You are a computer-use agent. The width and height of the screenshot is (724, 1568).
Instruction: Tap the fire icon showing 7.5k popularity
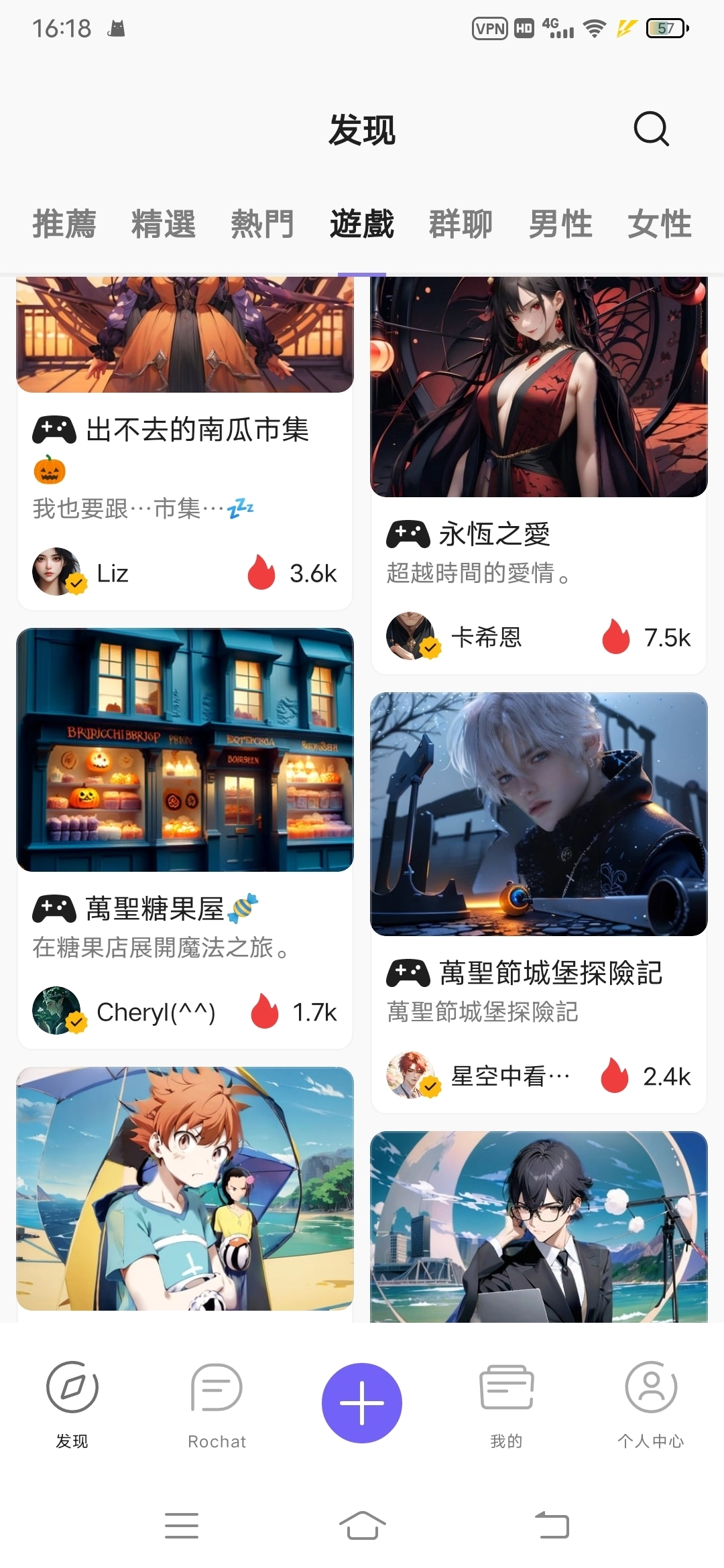coord(615,638)
